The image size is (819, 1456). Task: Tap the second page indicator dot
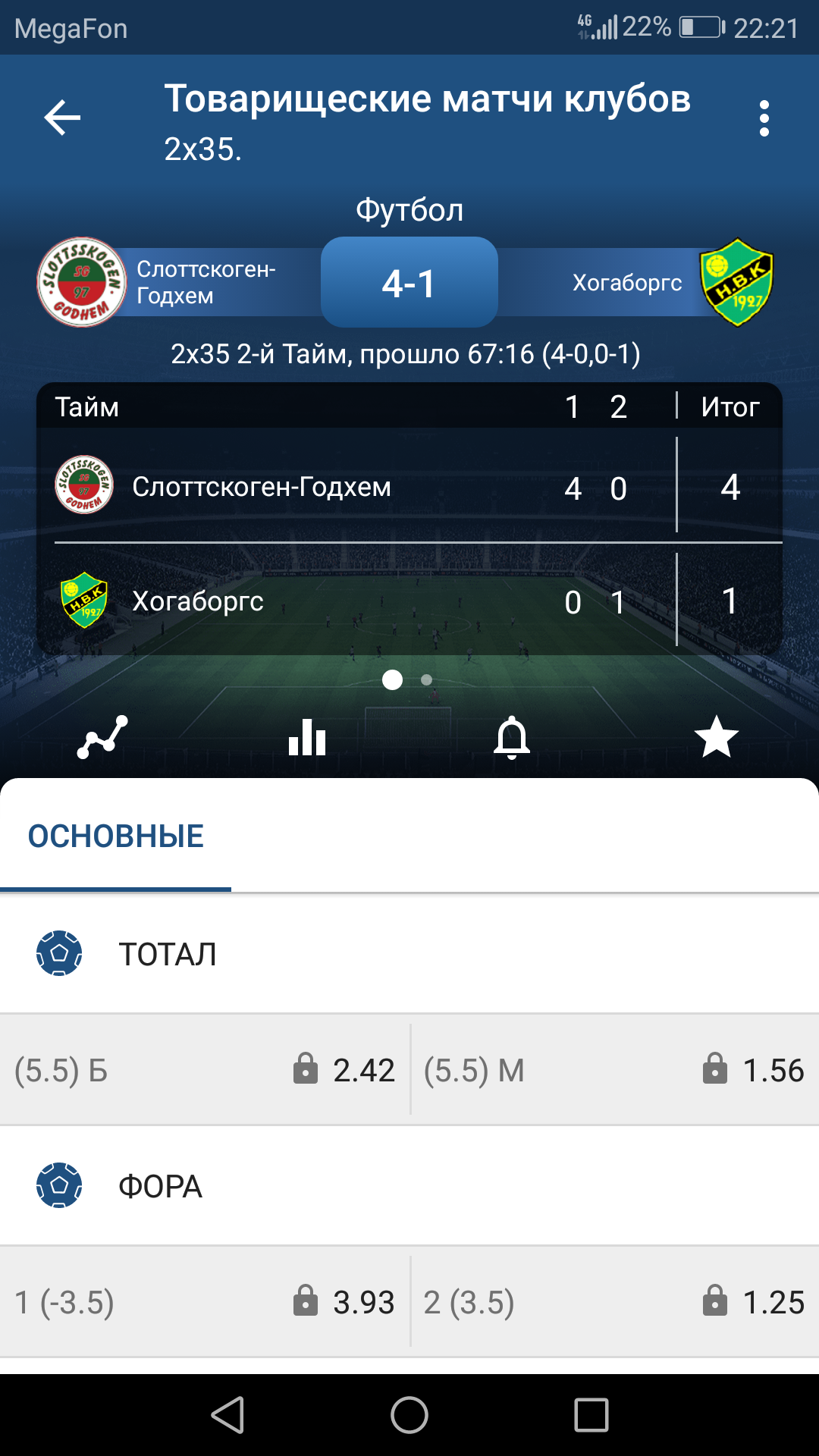coord(427,680)
